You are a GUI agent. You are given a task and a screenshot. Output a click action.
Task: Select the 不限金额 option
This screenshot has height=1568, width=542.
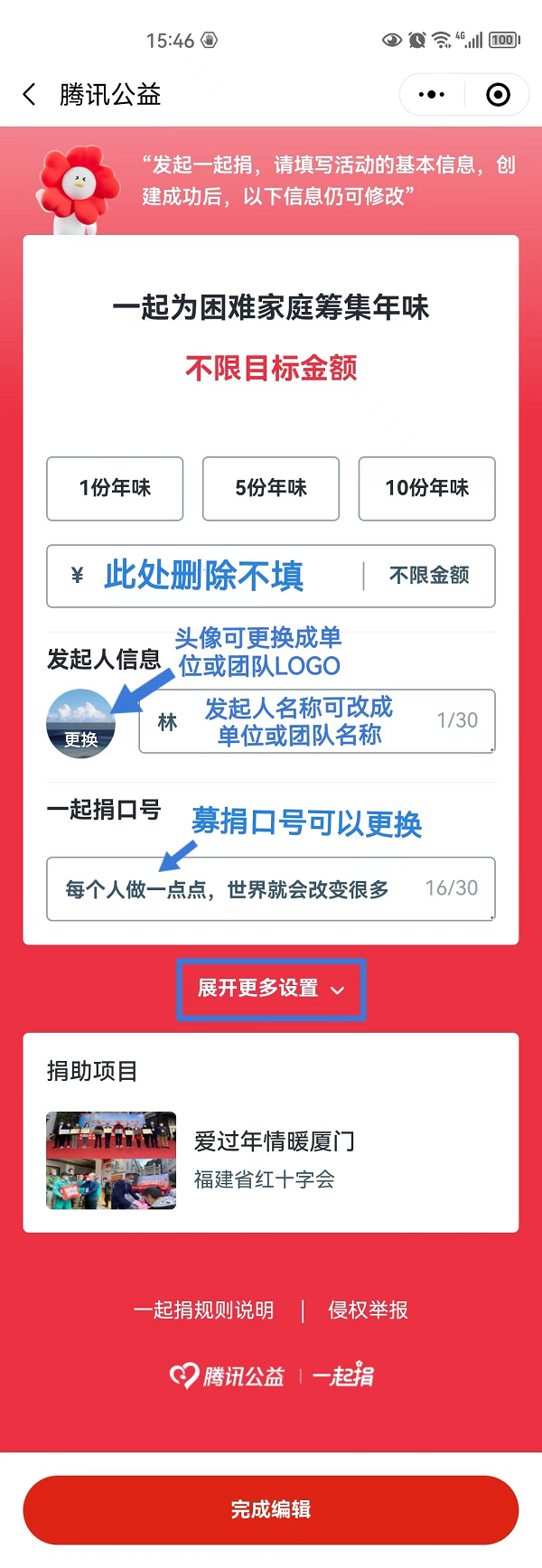point(429,576)
